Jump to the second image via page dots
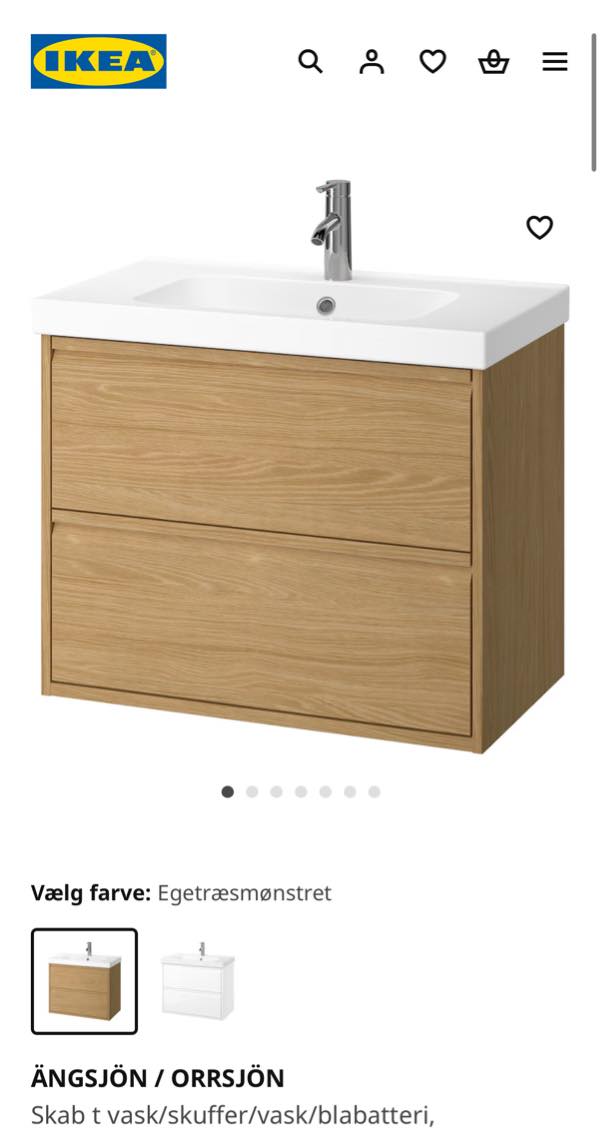The height and width of the screenshot is (1133, 602). click(251, 792)
